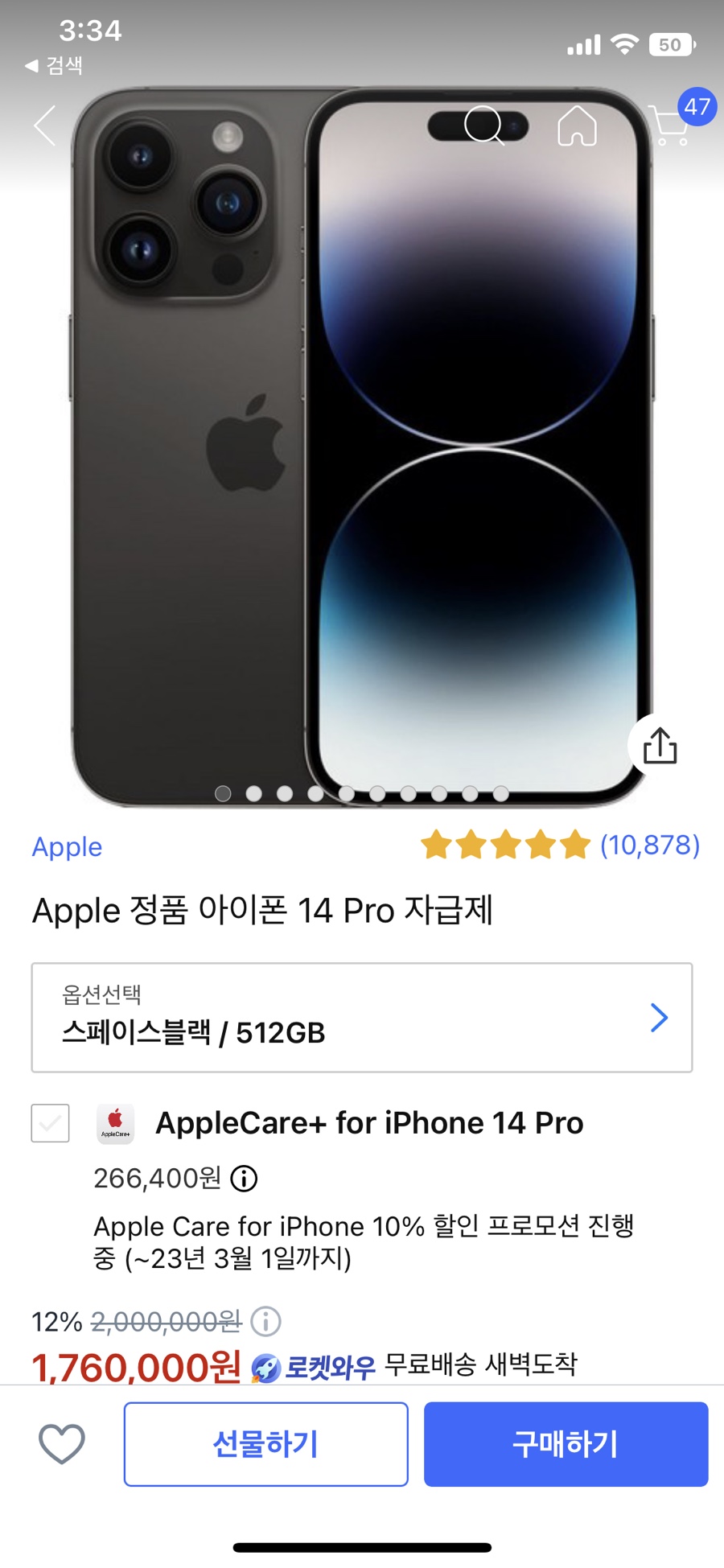Open the iPhone 14 Pro product image

coord(362,447)
